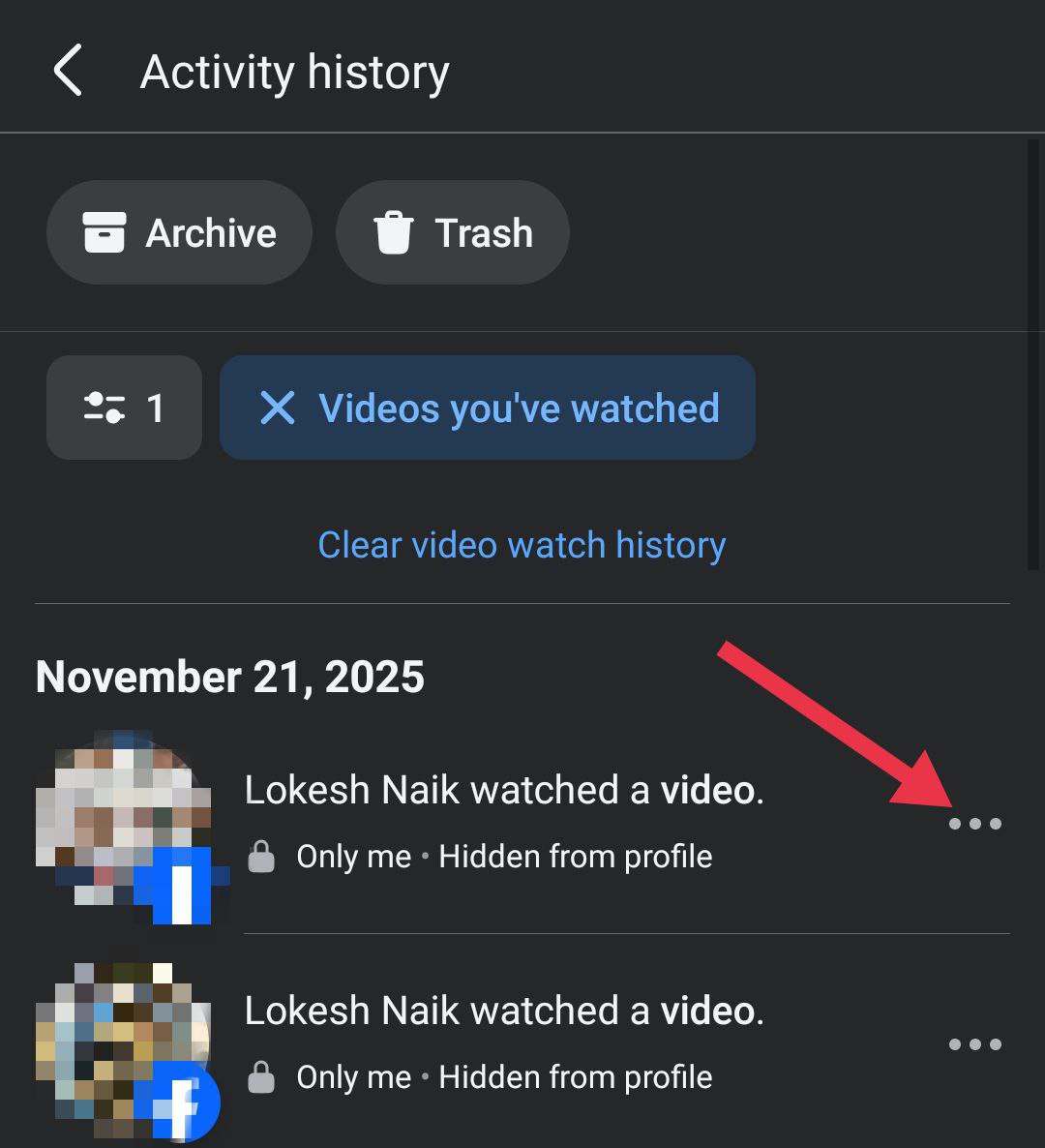Open privacy options via Only me on first entry
The height and width of the screenshot is (1148, 1045).
click(353, 856)
